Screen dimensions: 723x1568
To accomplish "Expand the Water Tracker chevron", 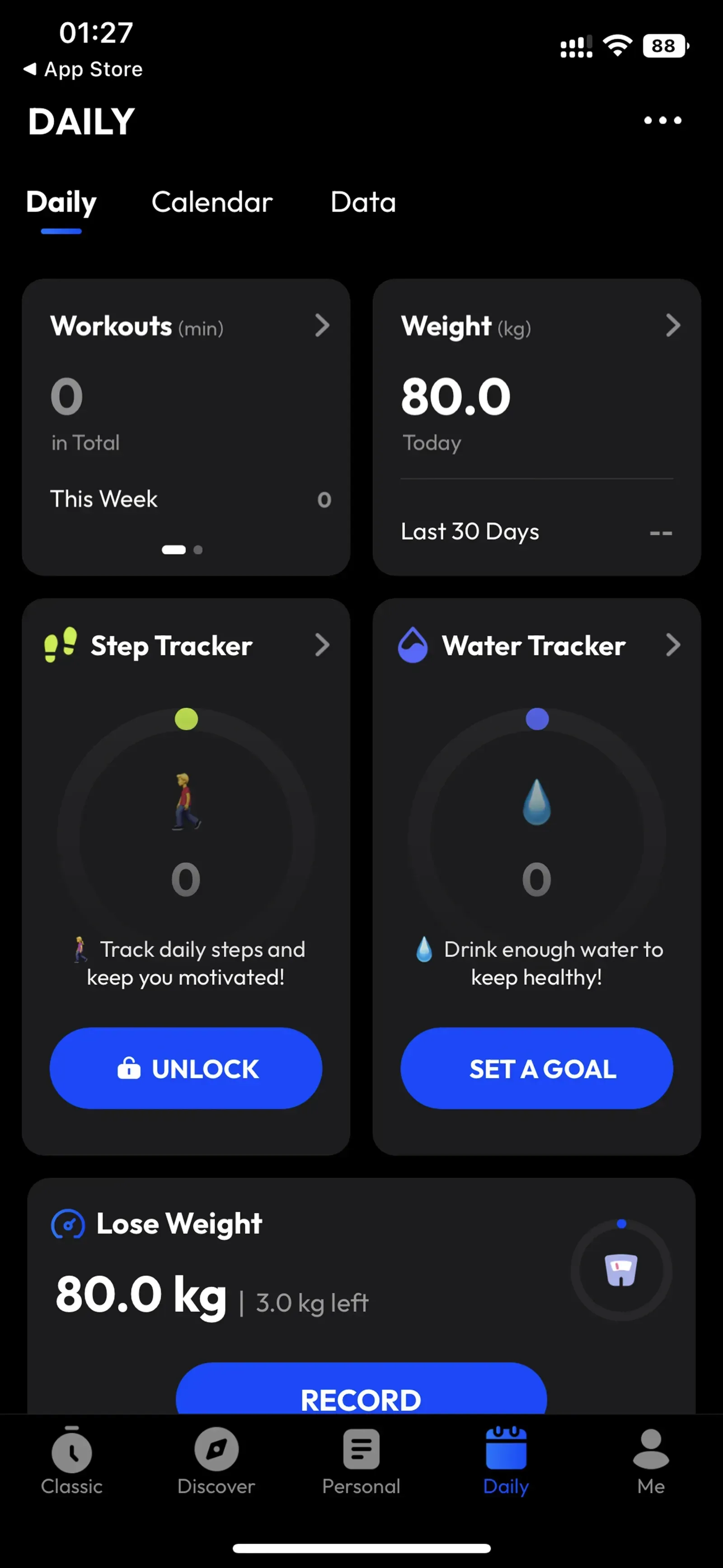I will point(672,645).
